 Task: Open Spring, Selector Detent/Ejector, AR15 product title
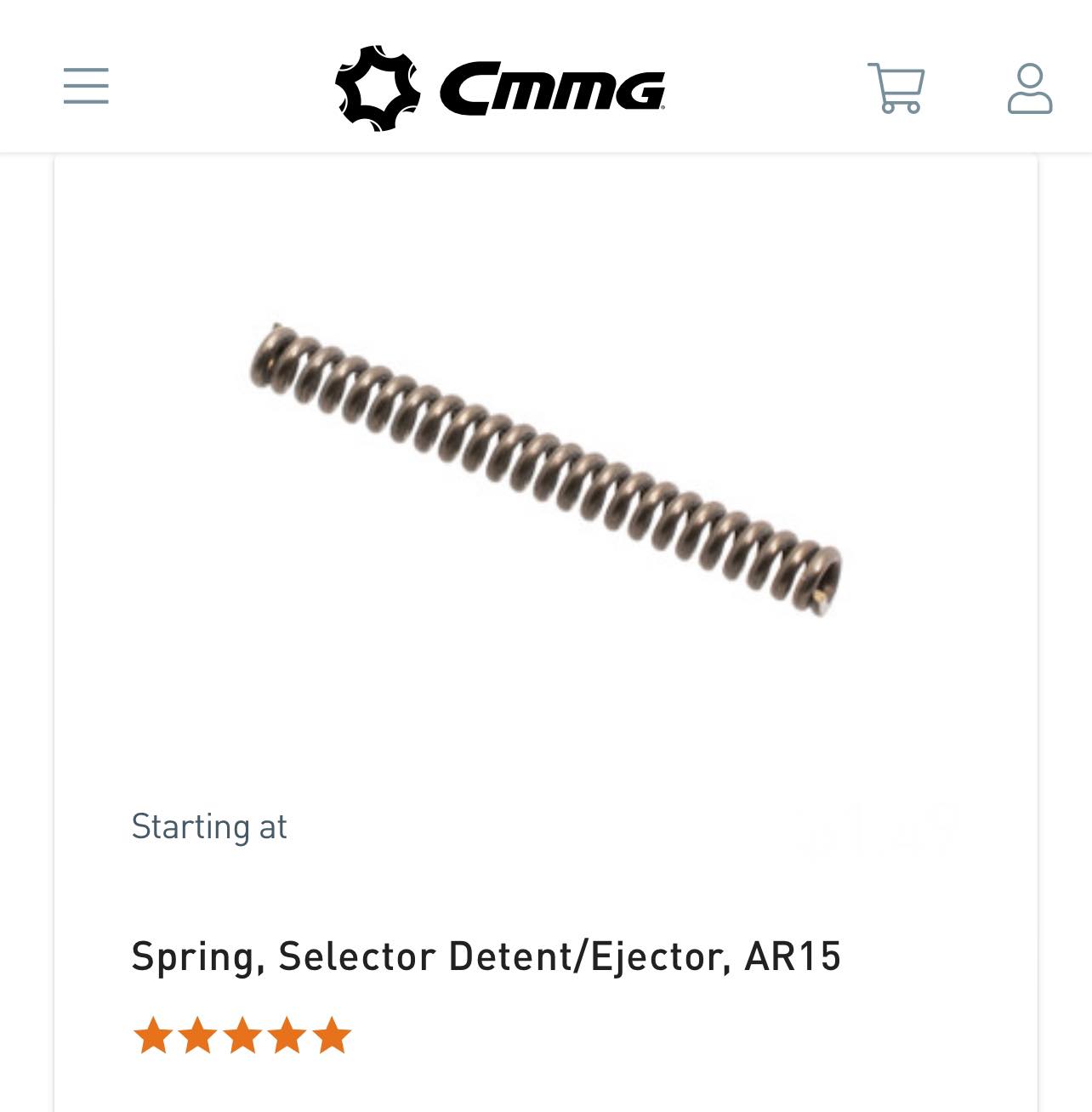tap(486, 956)
